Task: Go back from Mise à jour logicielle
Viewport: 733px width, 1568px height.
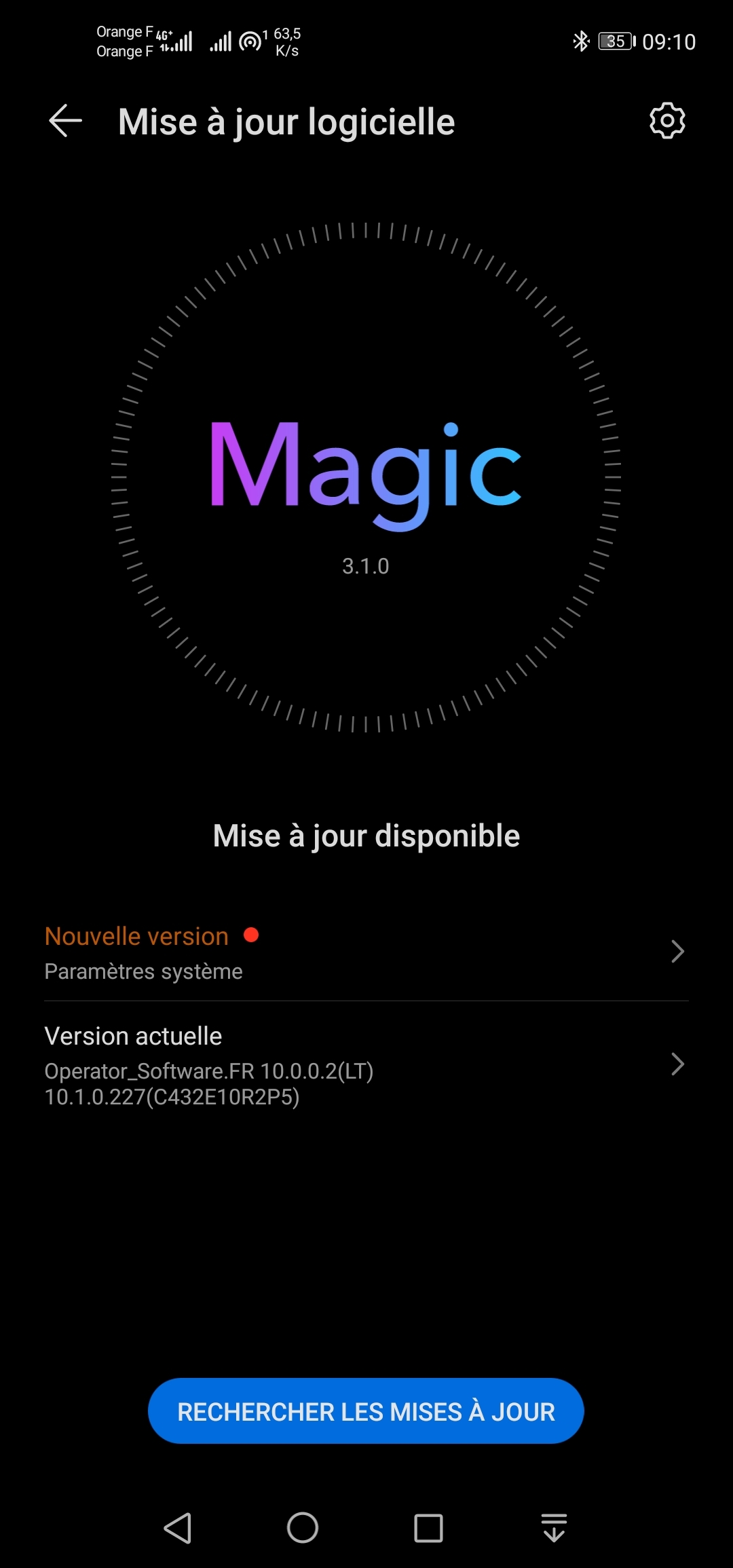Action: click(66, 122)
